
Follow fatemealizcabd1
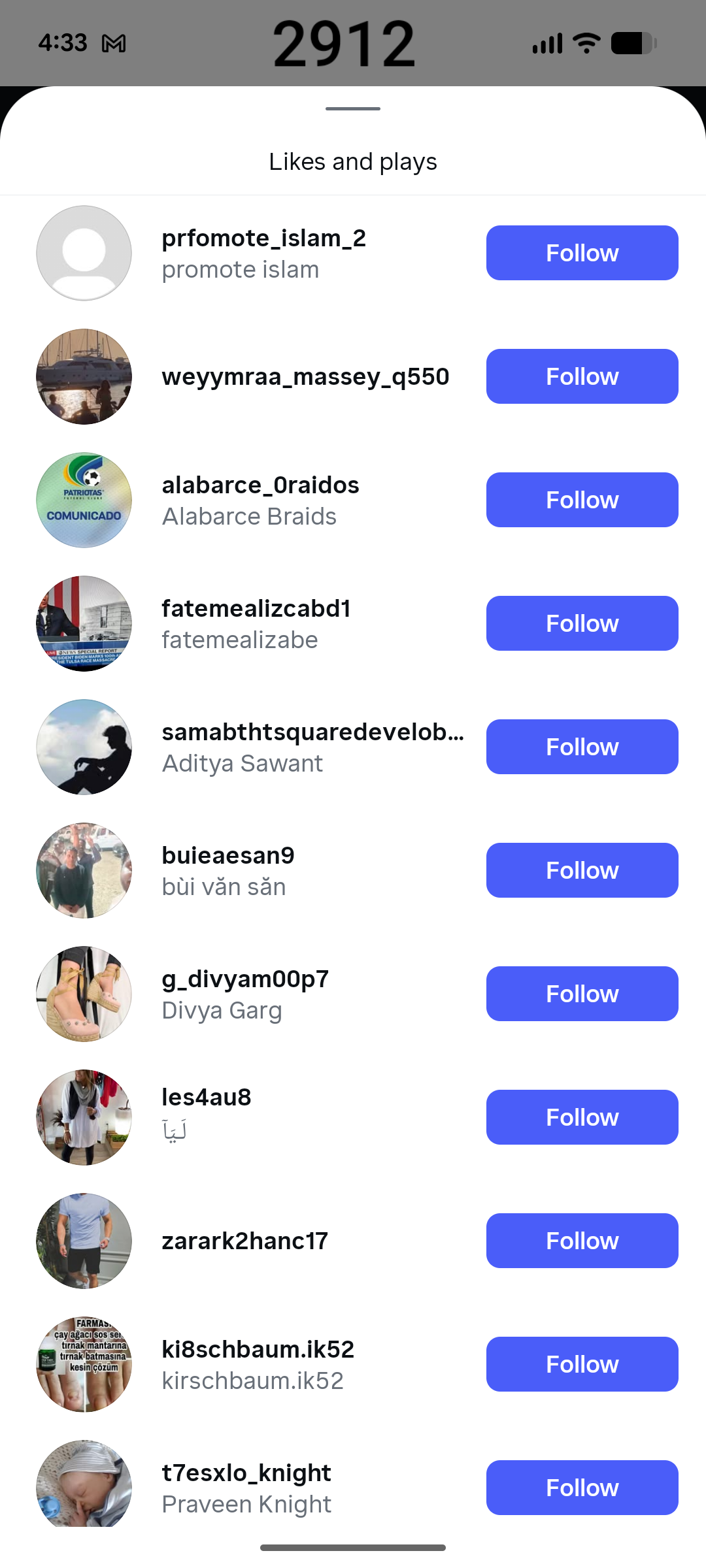point(582,623)
